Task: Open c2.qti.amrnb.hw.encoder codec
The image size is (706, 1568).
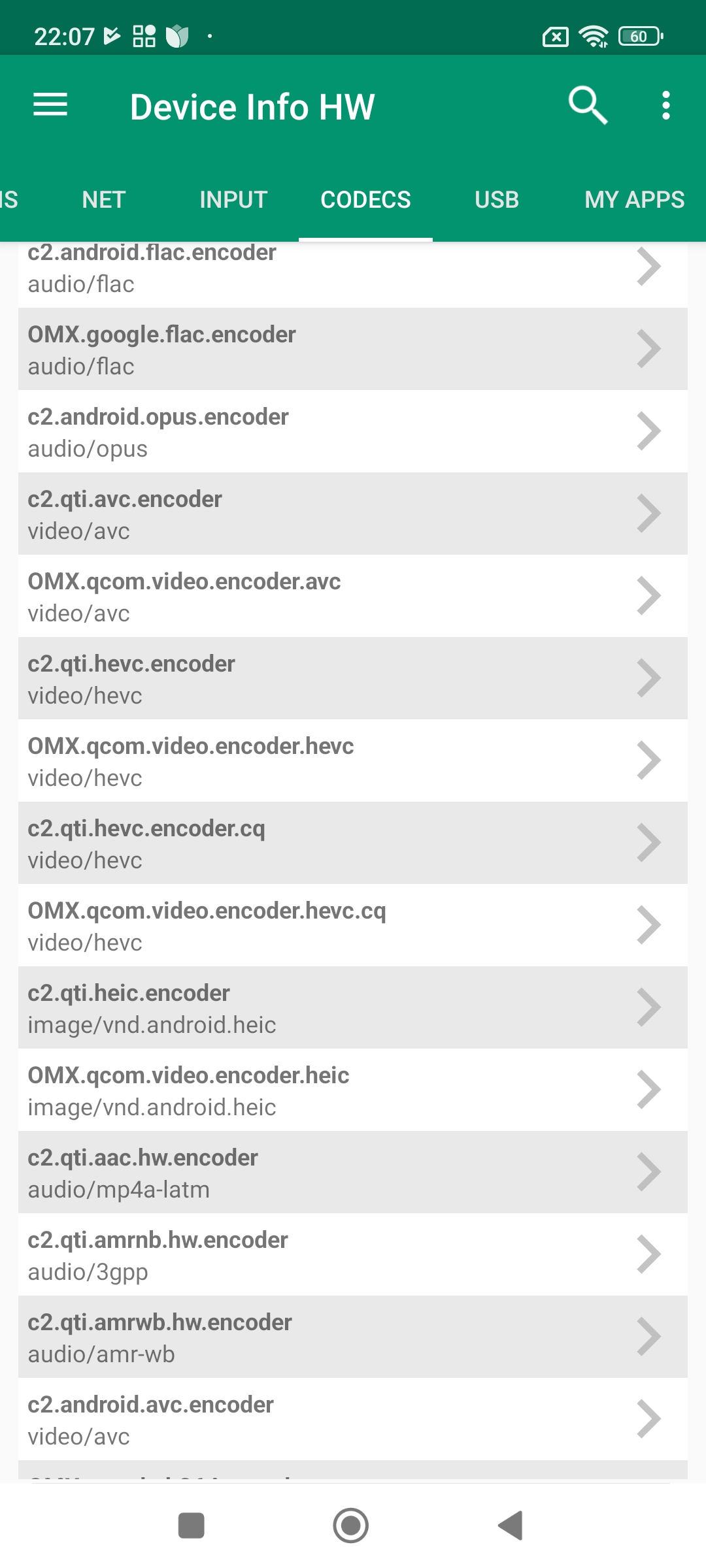Action: point(353,1255)
